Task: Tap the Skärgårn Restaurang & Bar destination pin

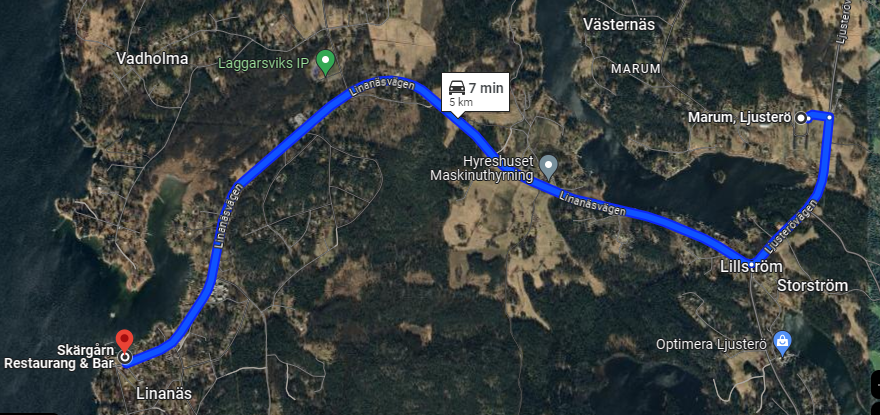Action: [x=124, y=342]
